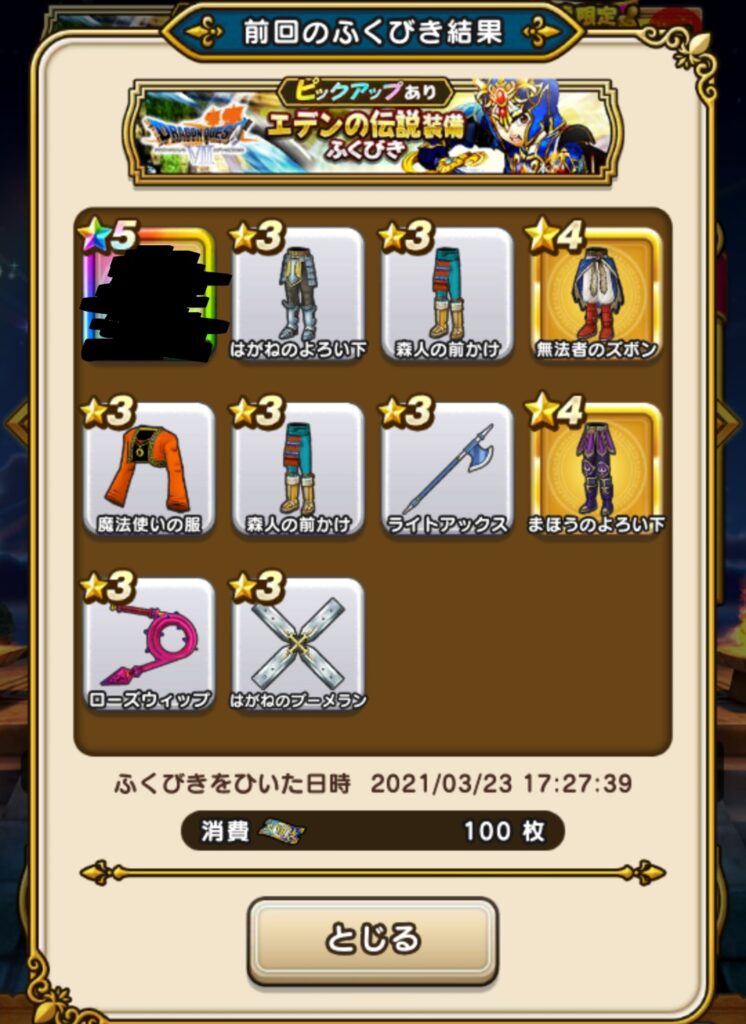
Task: Close the dialog with とじる button
Action: click(x=372, y=938)
